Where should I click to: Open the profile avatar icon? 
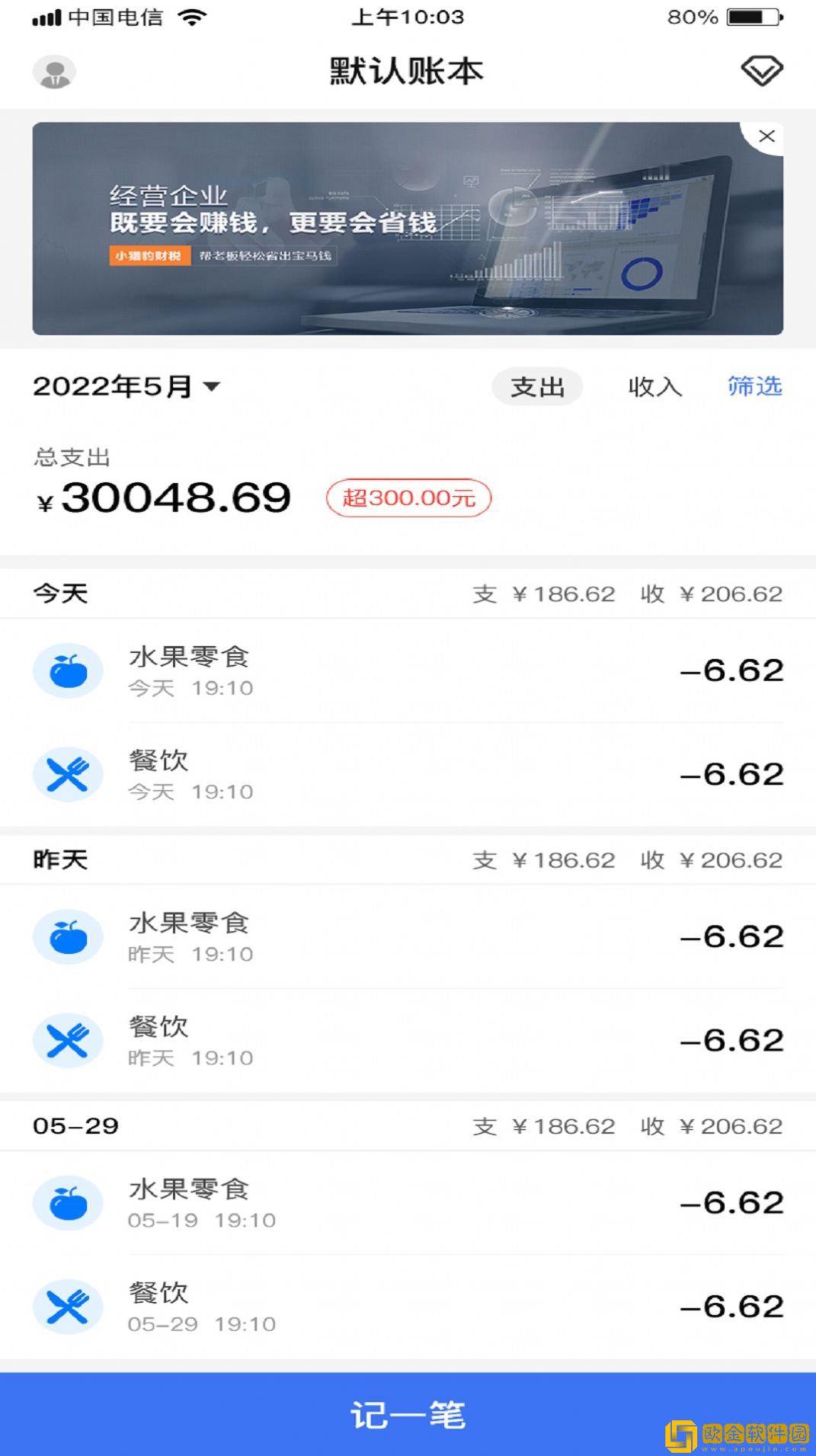click(54, 72)
